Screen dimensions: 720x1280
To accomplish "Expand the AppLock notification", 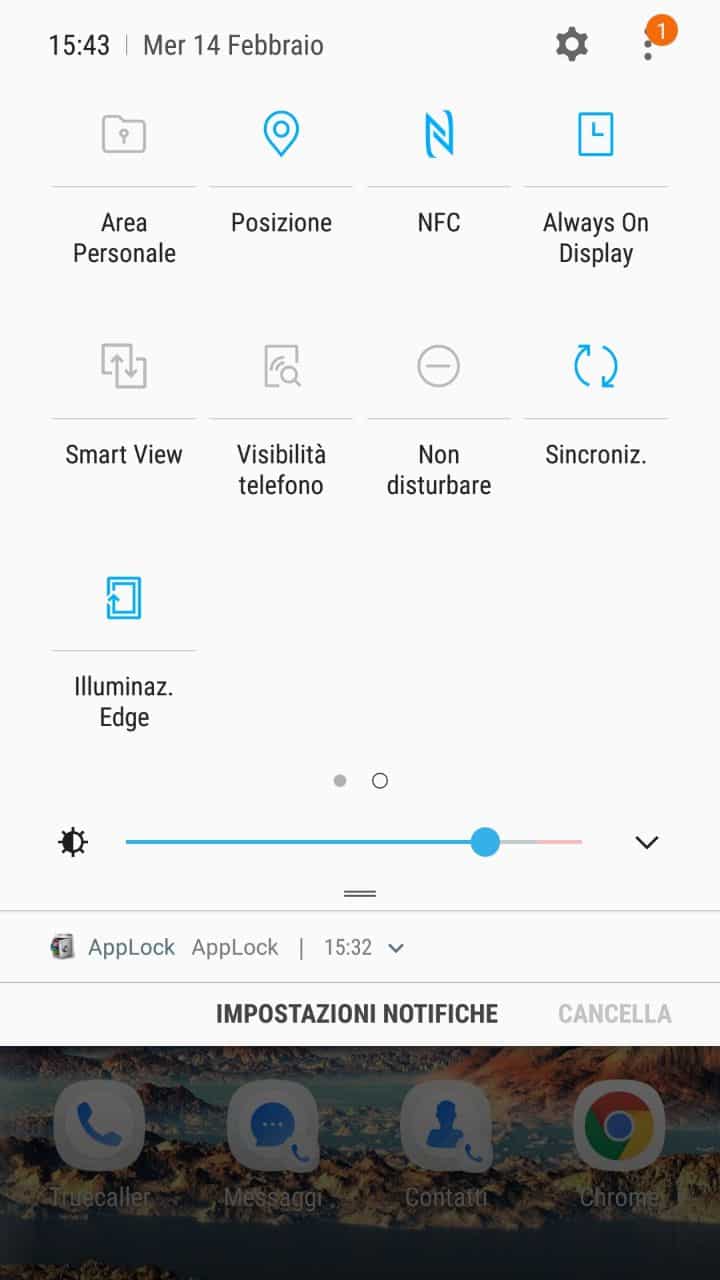I will pos(396,948).
